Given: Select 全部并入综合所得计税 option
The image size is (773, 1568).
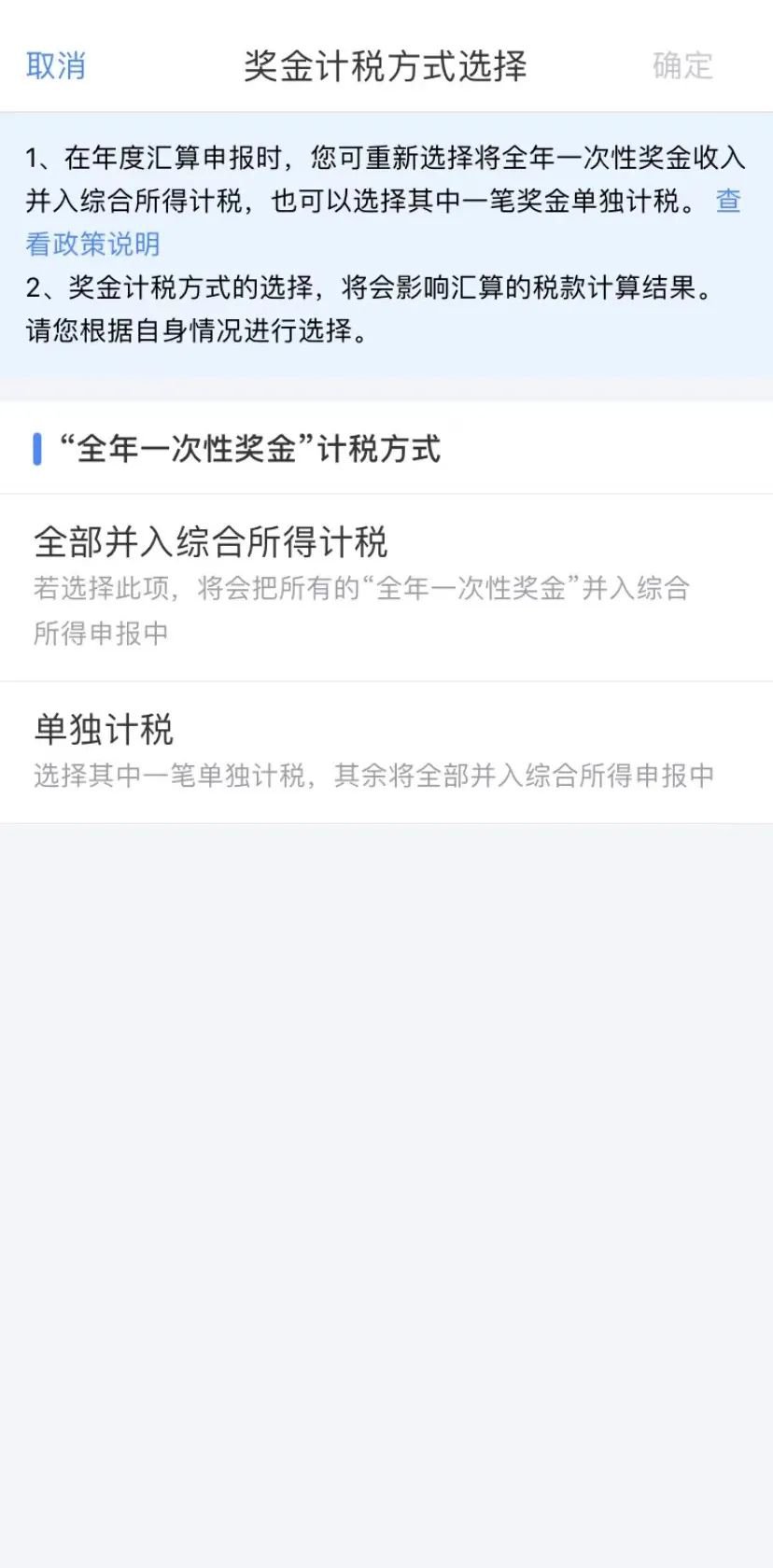Looking at the screenshot, I should pos(386,586).
